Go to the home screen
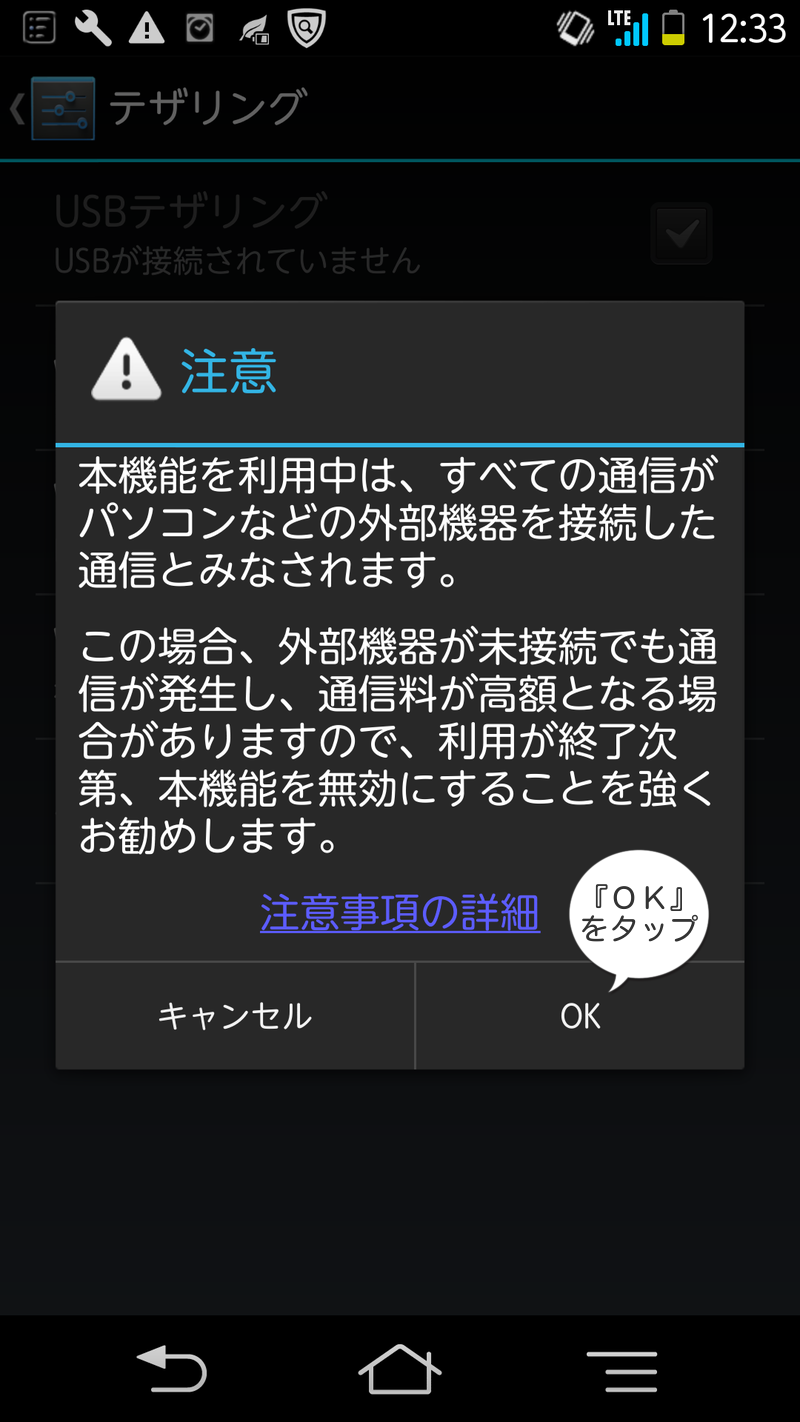The image size is (800, 1422). [x=399, y=1369]
